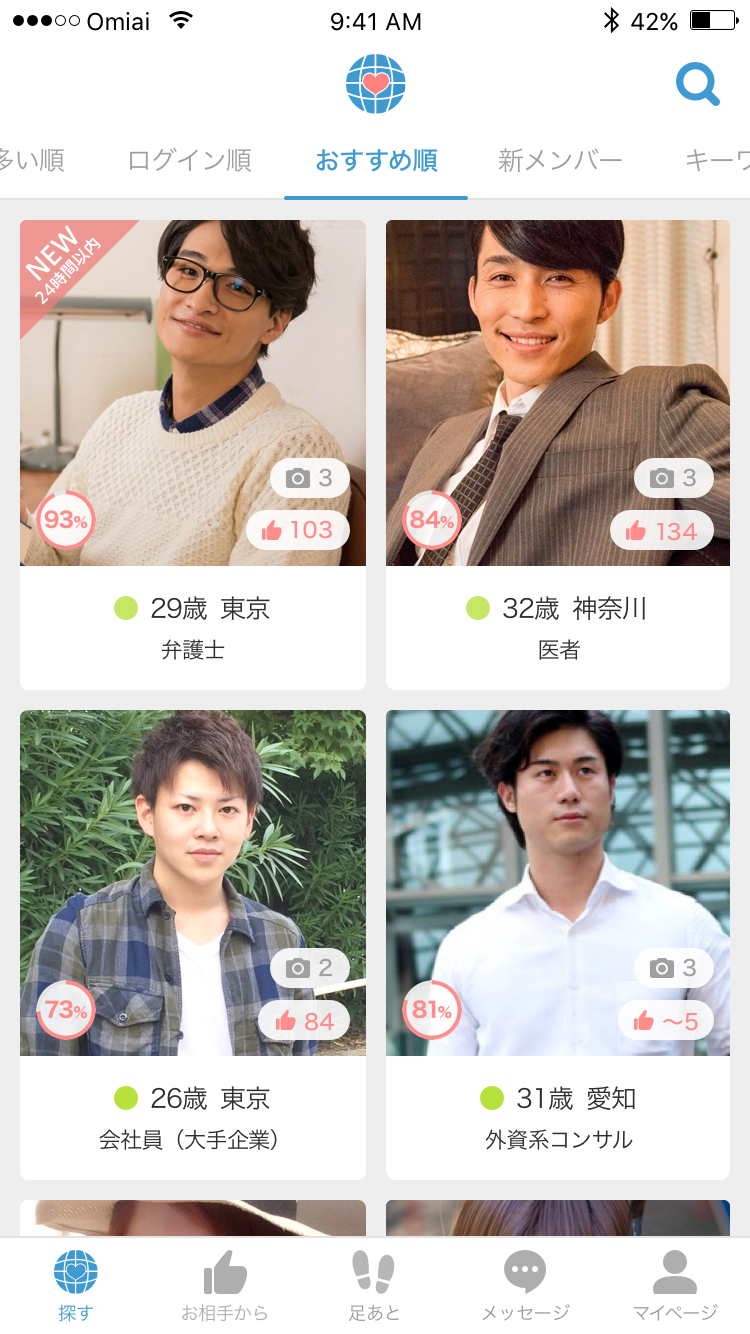Open the メッセージ tab
The height and width of the screenshot is (1334, 750).
[525, 1286]
